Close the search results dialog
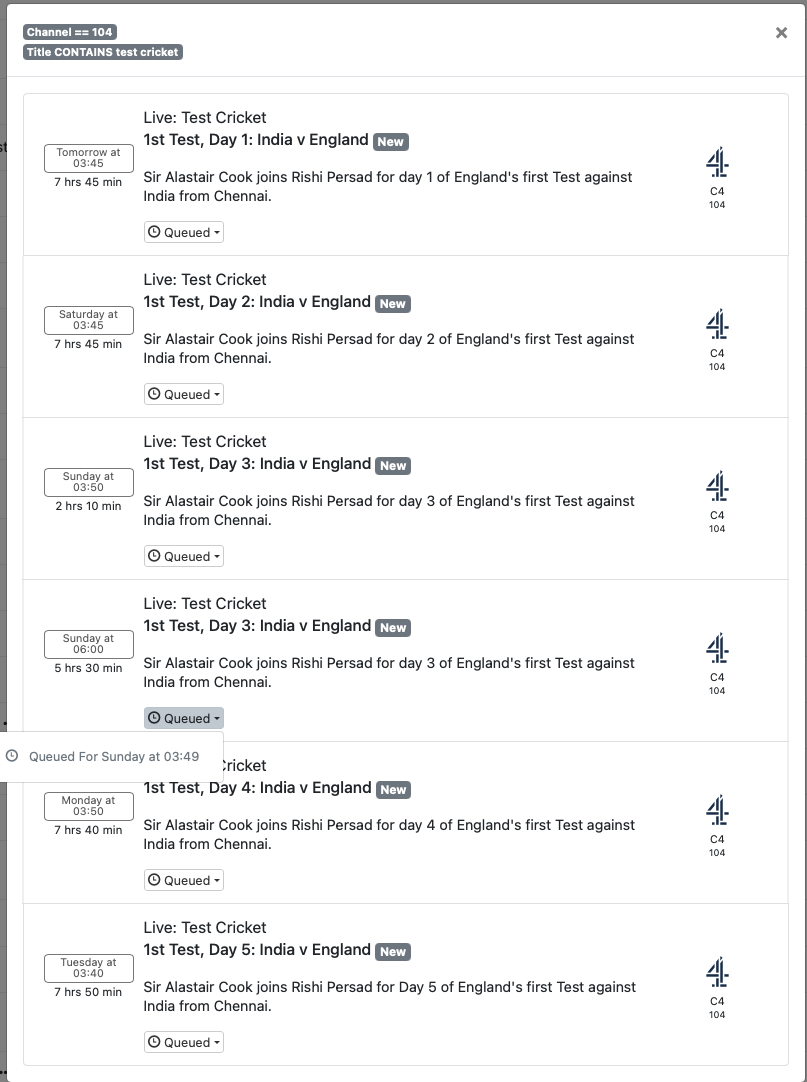The width and height of the screenshot is (807, 1082). coord(781,33)
